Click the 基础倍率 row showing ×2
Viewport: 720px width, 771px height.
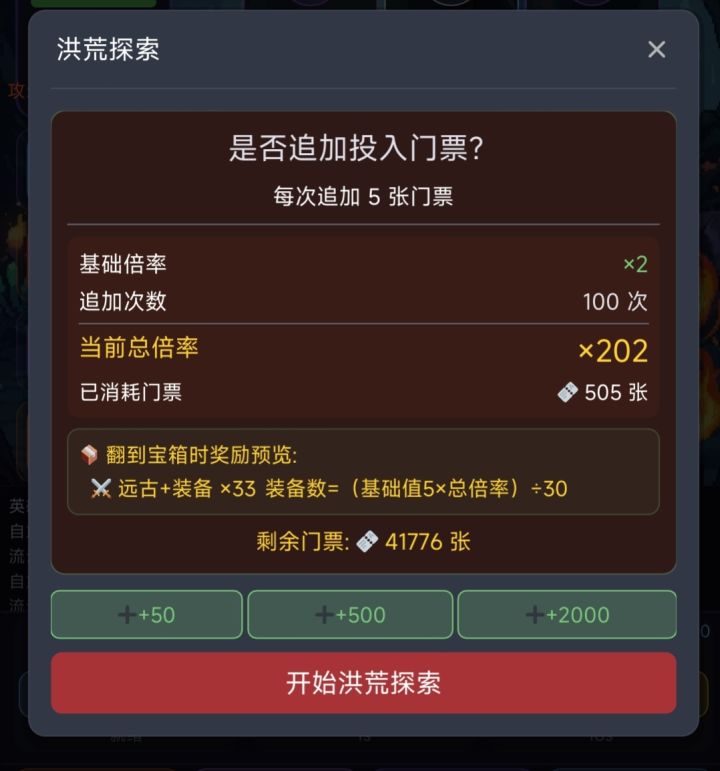click(360, 264)
